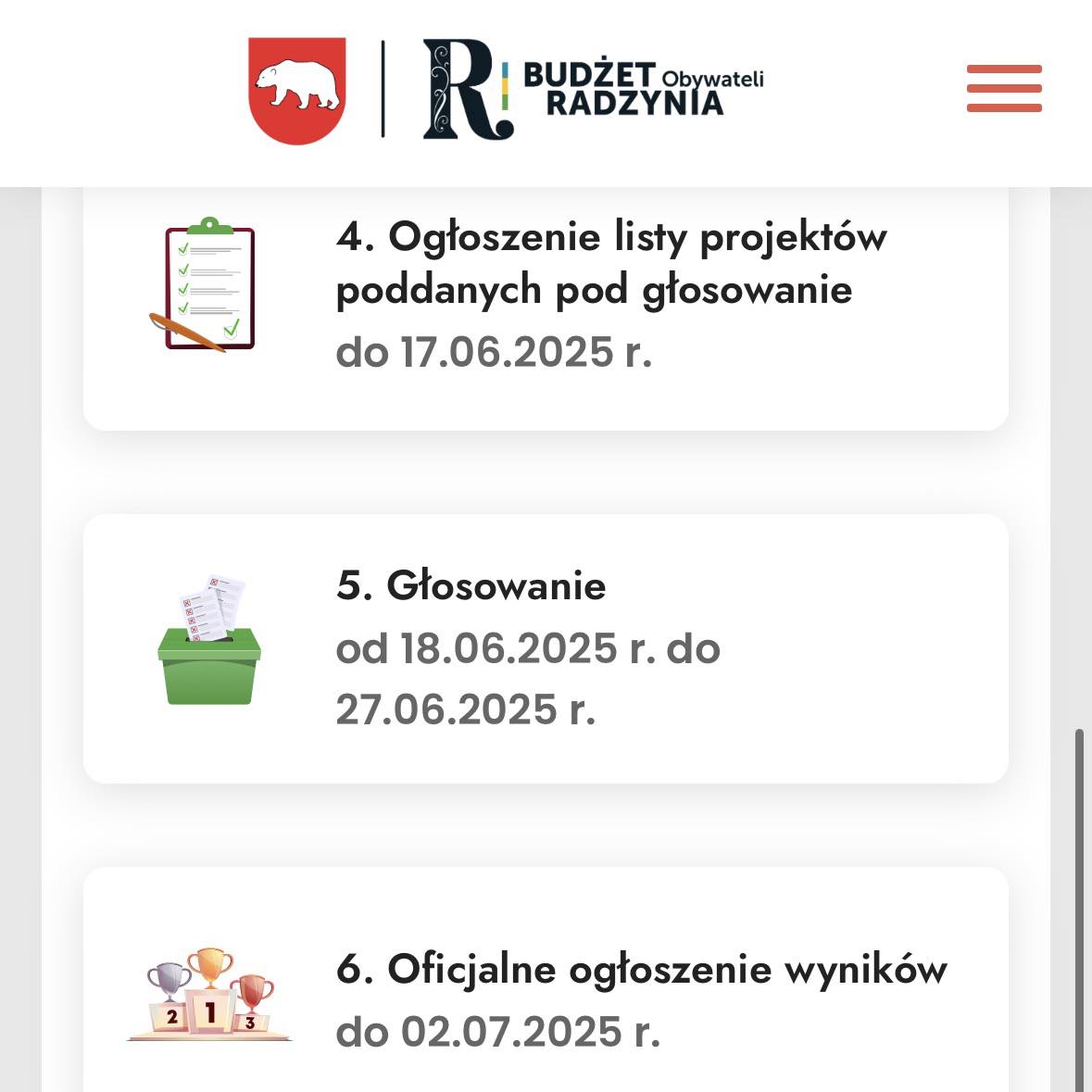Open the hamburger menu

[x=1004, y=89]
